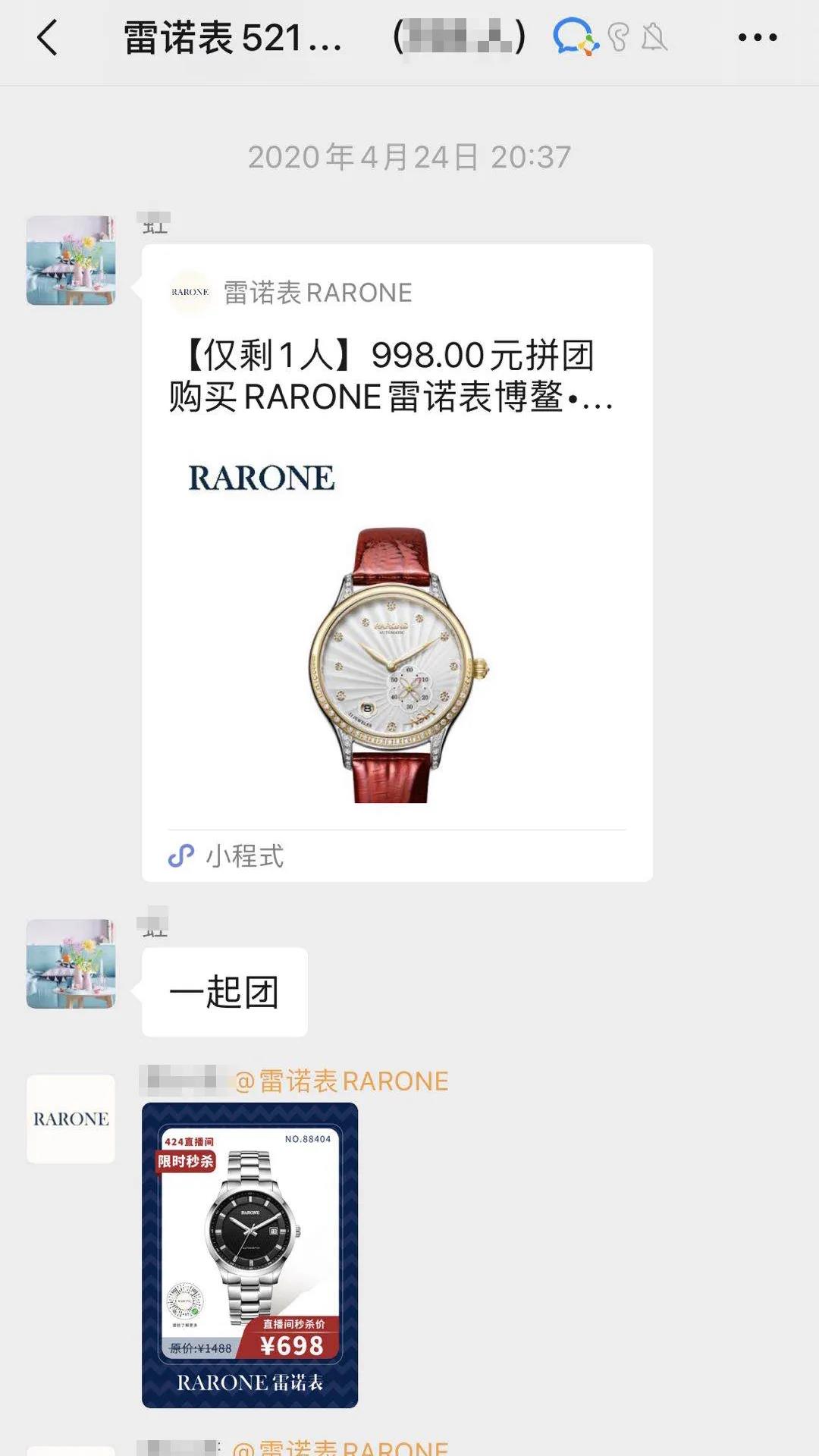Tap the sender avatar beside 一起团 message
The height and width of the screenshot is (1456, 819).
(x=71, y=964)
